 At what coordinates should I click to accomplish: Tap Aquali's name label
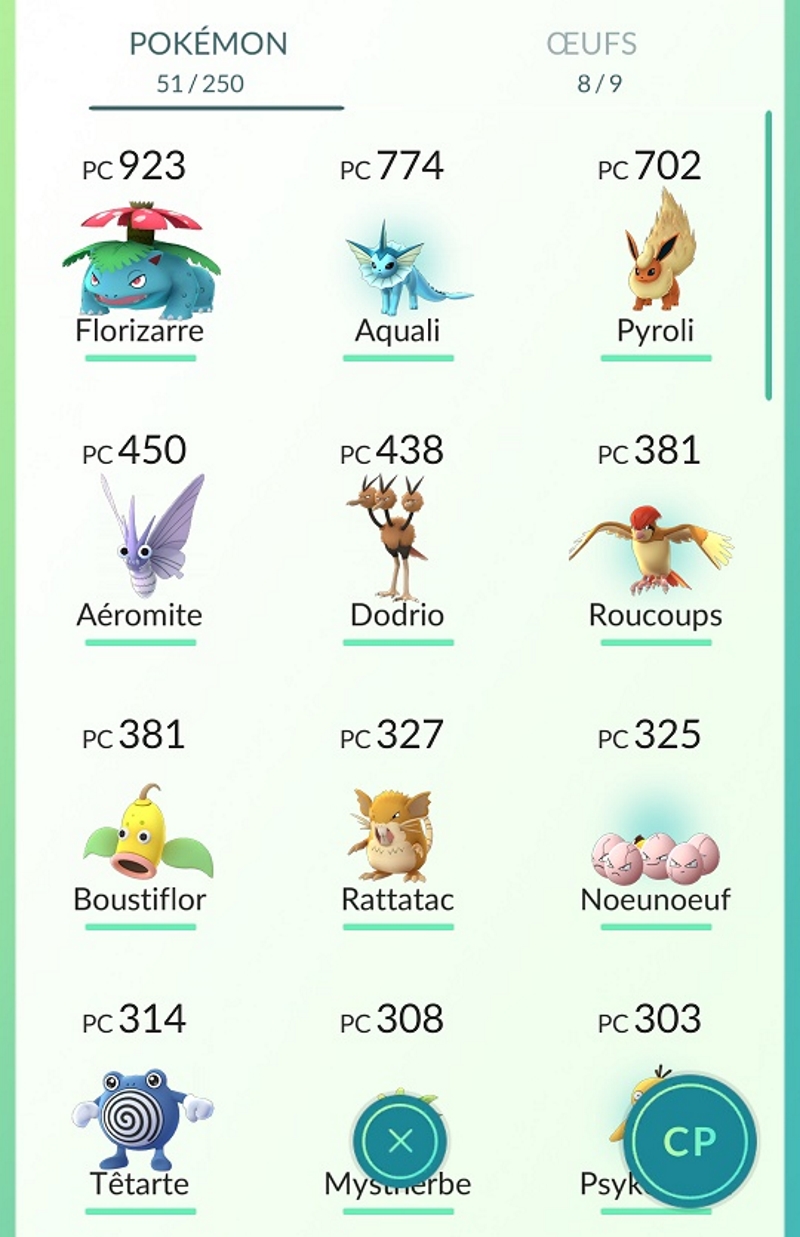click(x=397, y=333)
